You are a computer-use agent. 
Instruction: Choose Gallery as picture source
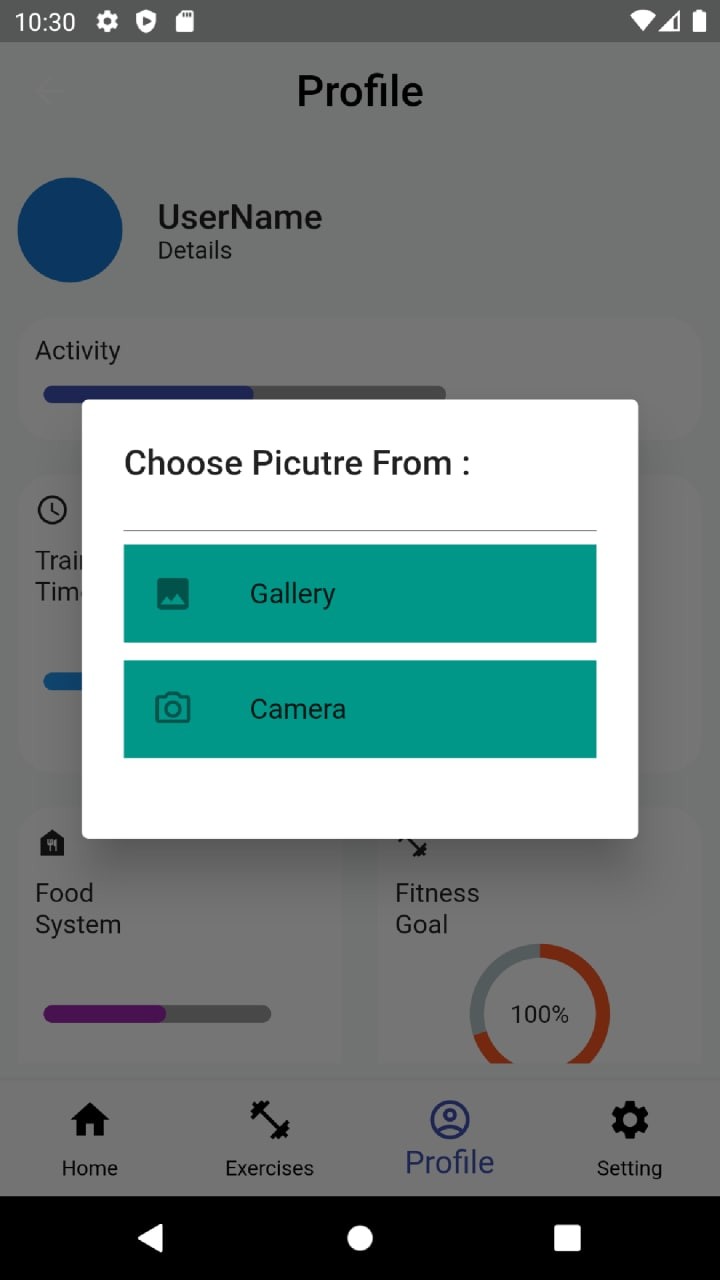click(x=360, y=593)
